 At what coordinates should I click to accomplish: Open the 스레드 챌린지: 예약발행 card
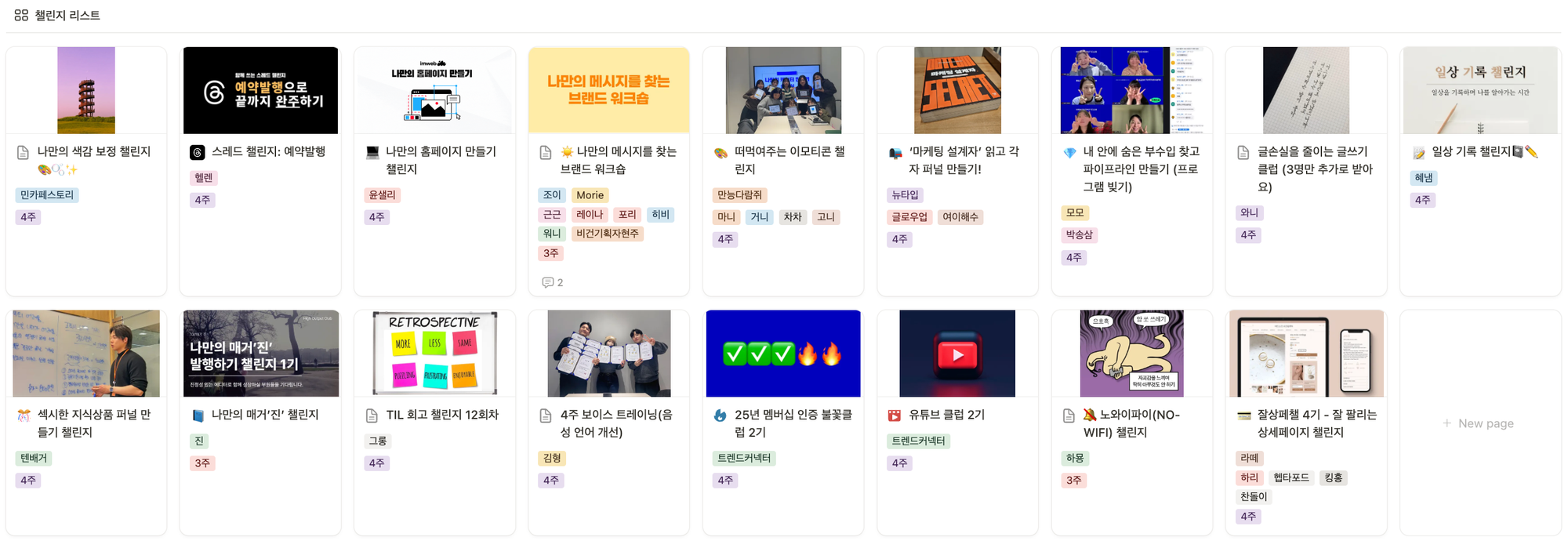(268, 151)
